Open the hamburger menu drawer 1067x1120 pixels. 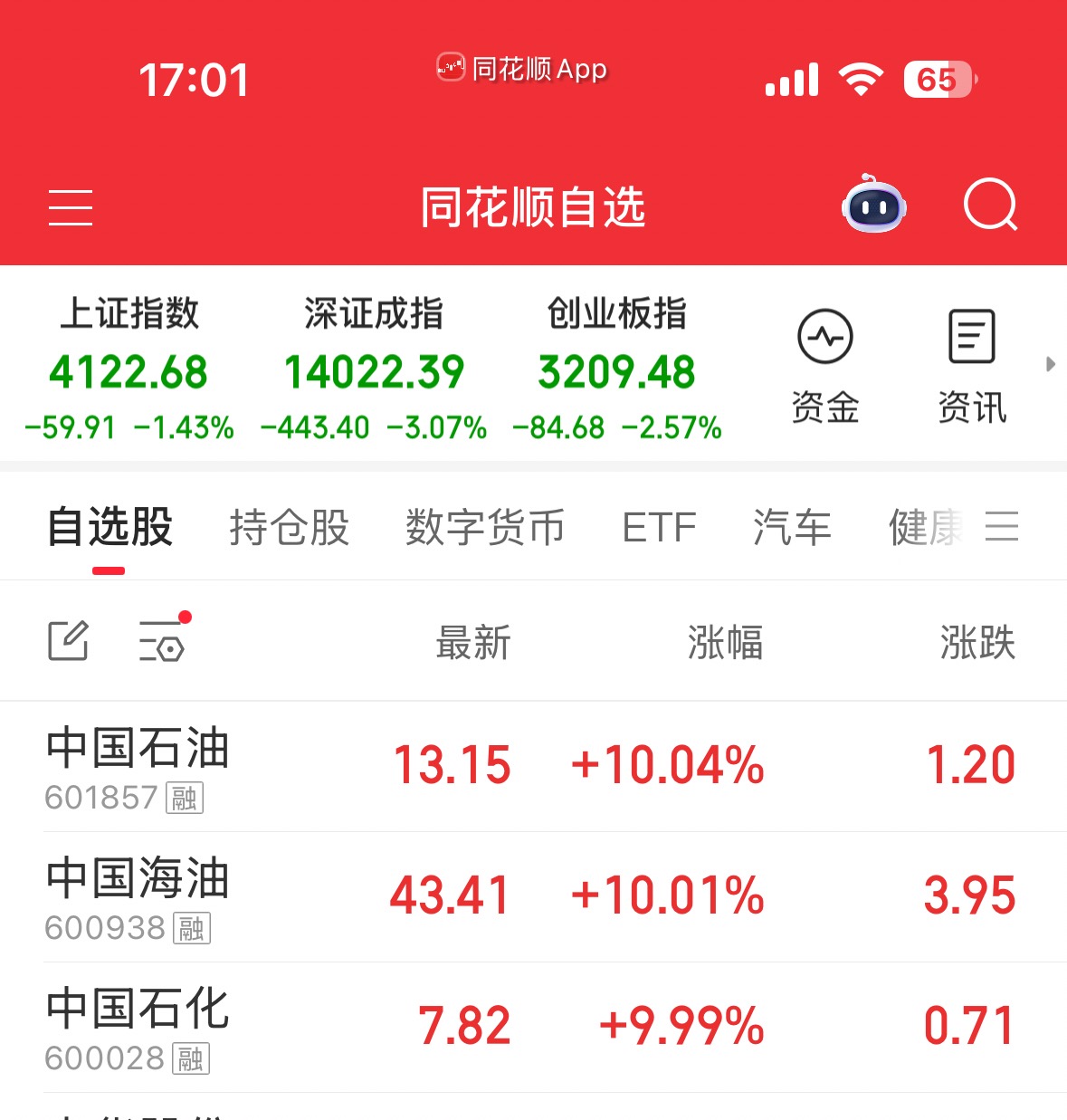[71, 207]
